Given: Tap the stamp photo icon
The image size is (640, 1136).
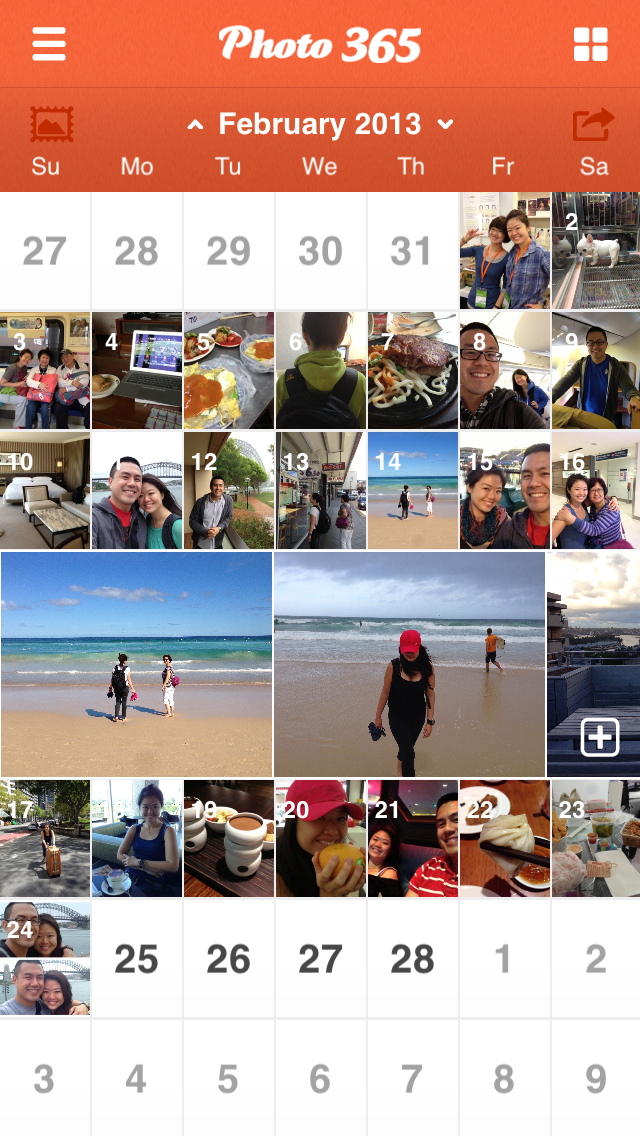Looking at the screenshot, I should (x=51, y=124).
